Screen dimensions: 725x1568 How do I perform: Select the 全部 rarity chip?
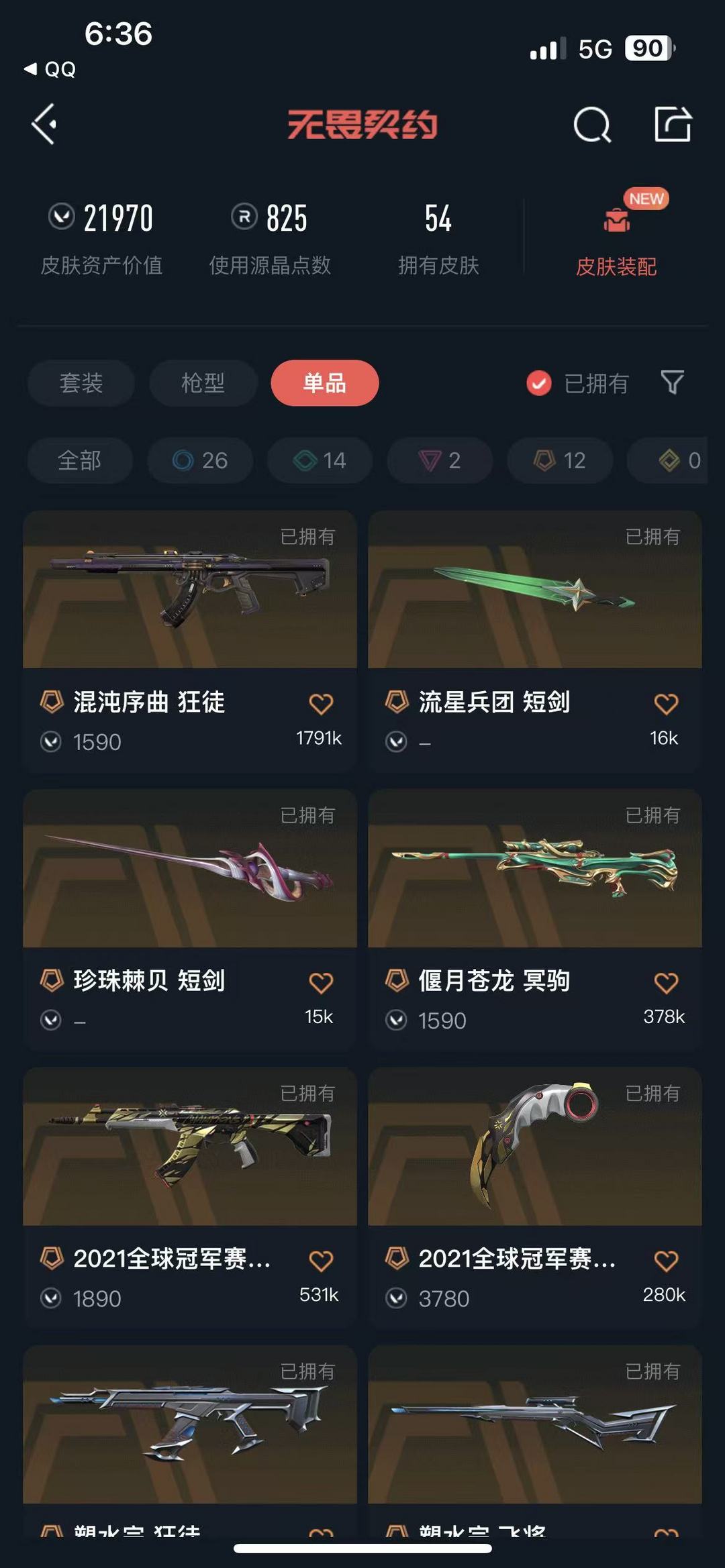pyautogui.click(x=80, y=460)
